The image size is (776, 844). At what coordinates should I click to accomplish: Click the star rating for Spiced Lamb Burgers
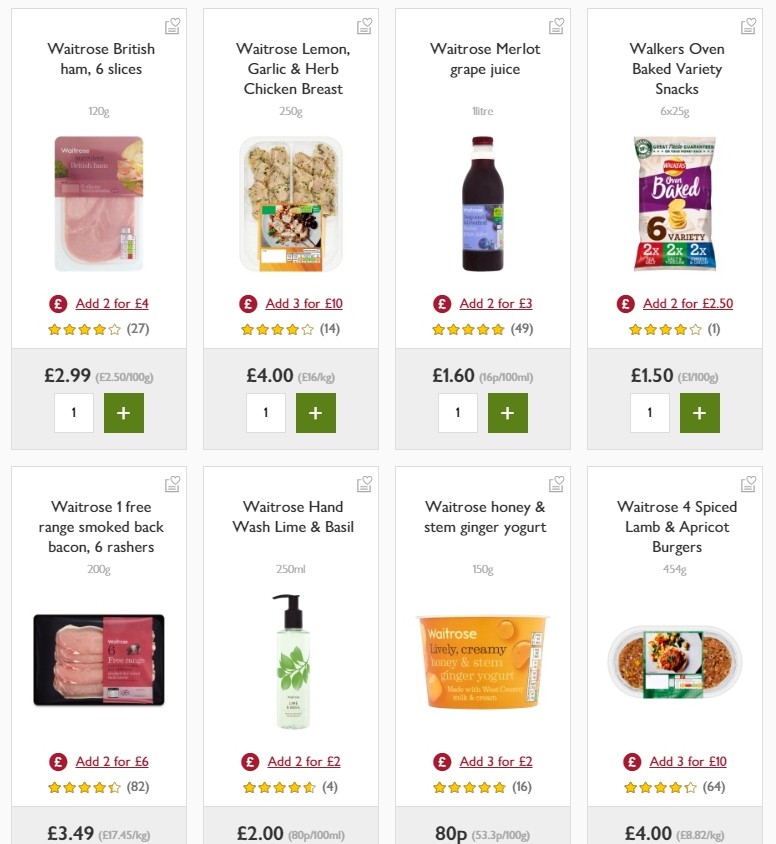coord(659,787)
